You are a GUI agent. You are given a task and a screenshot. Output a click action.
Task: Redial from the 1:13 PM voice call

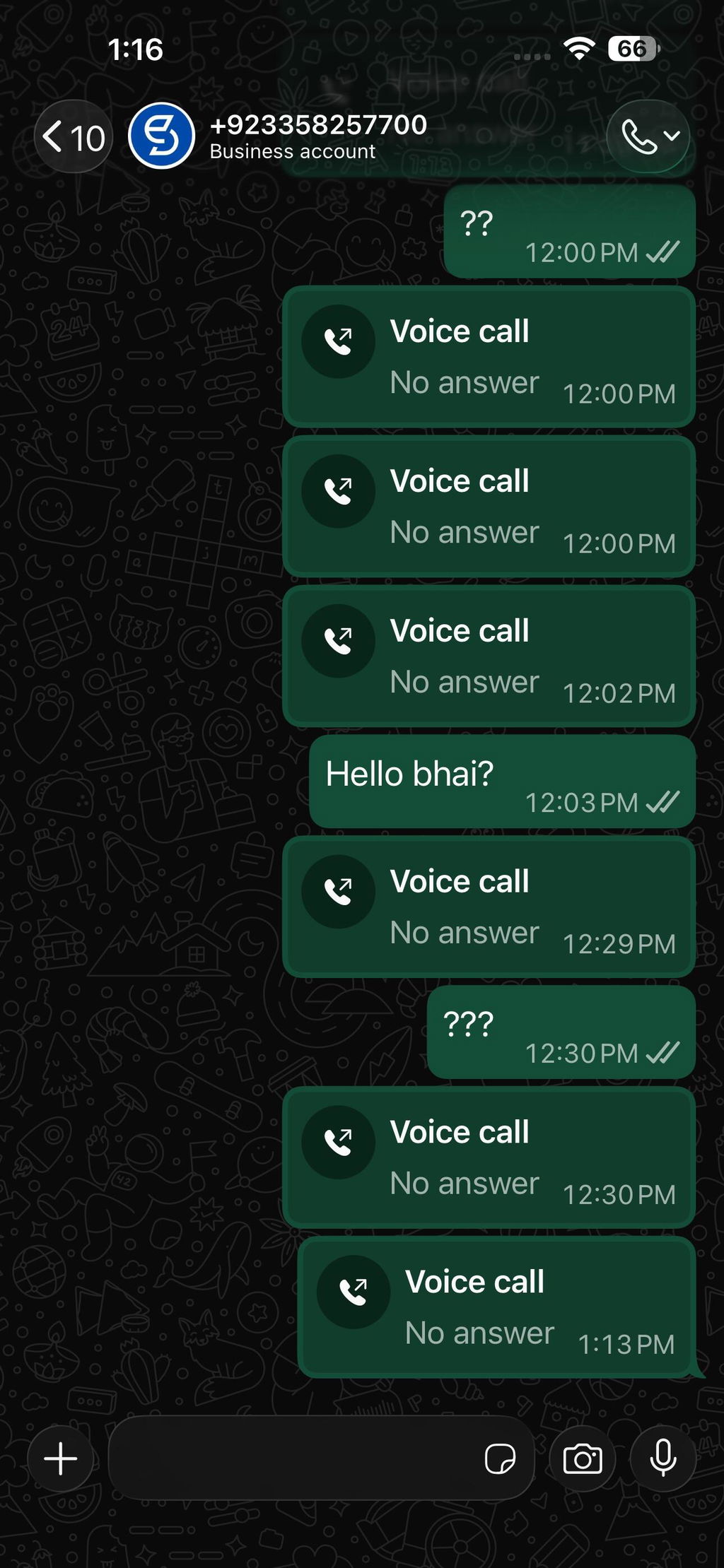click(x=496, y=1307)
